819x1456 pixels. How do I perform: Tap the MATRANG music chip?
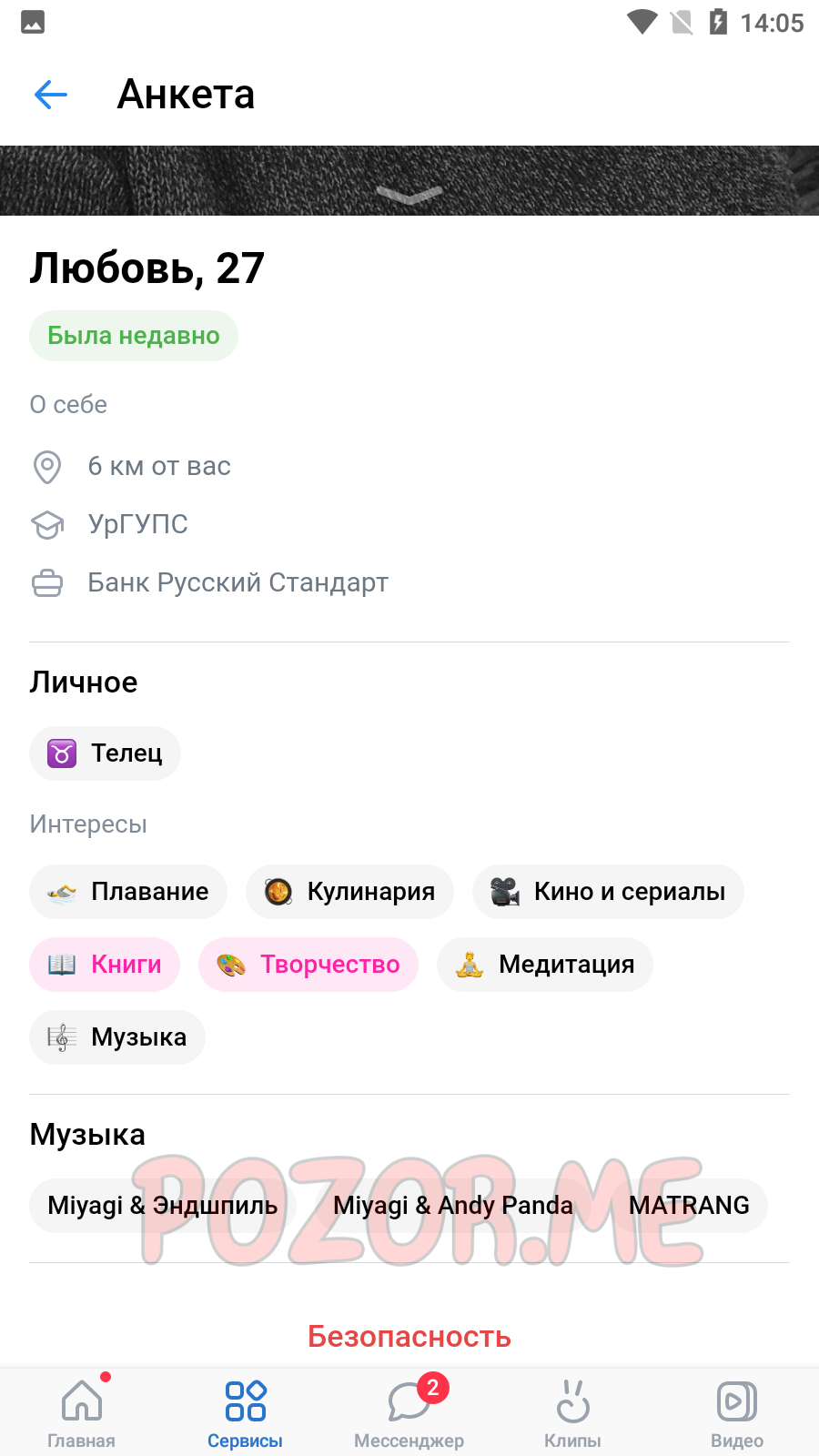[689, 1206]
